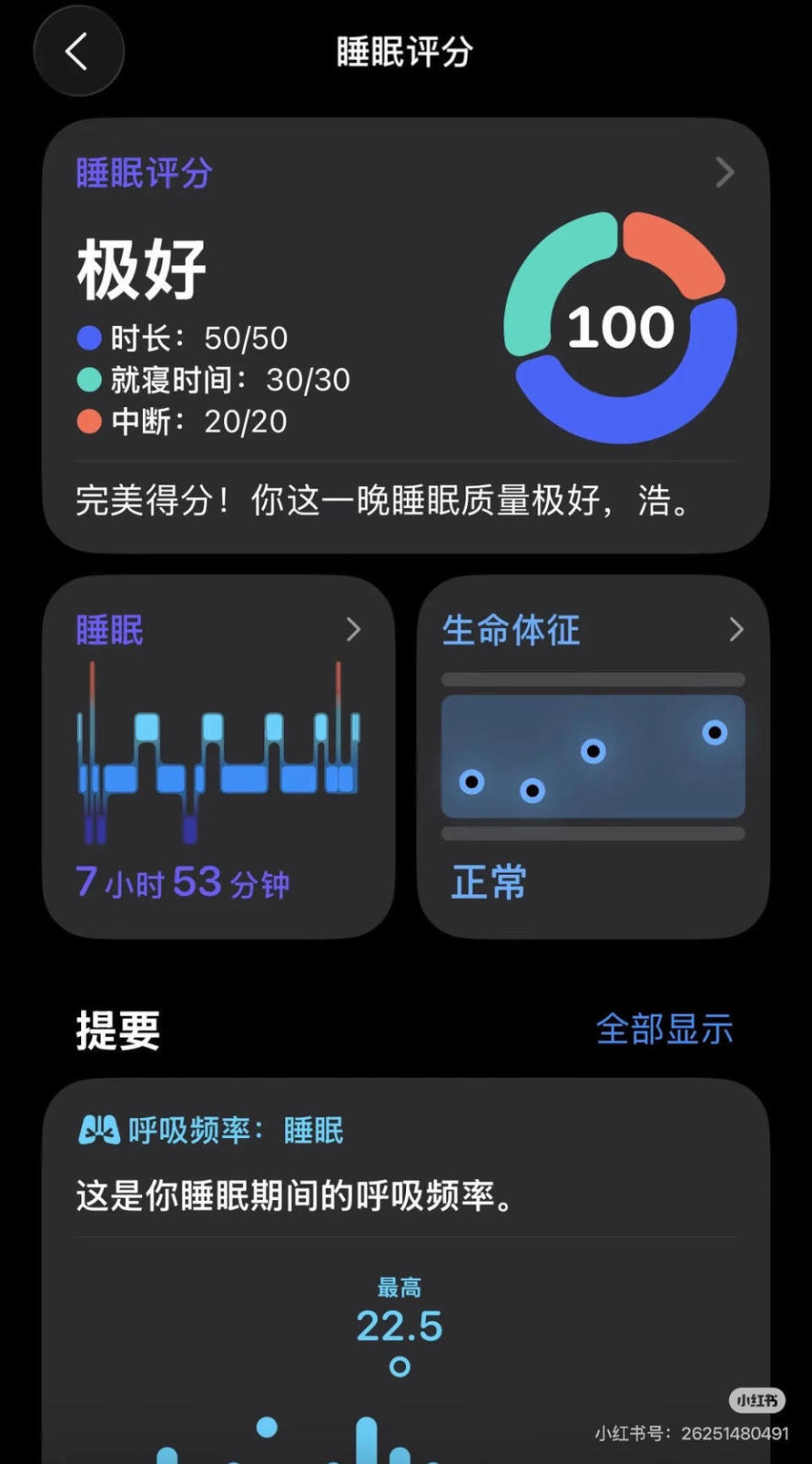Open 全部显示 to show all highlights
The image size is (812, 1464).
click(x=665, y=1028)
